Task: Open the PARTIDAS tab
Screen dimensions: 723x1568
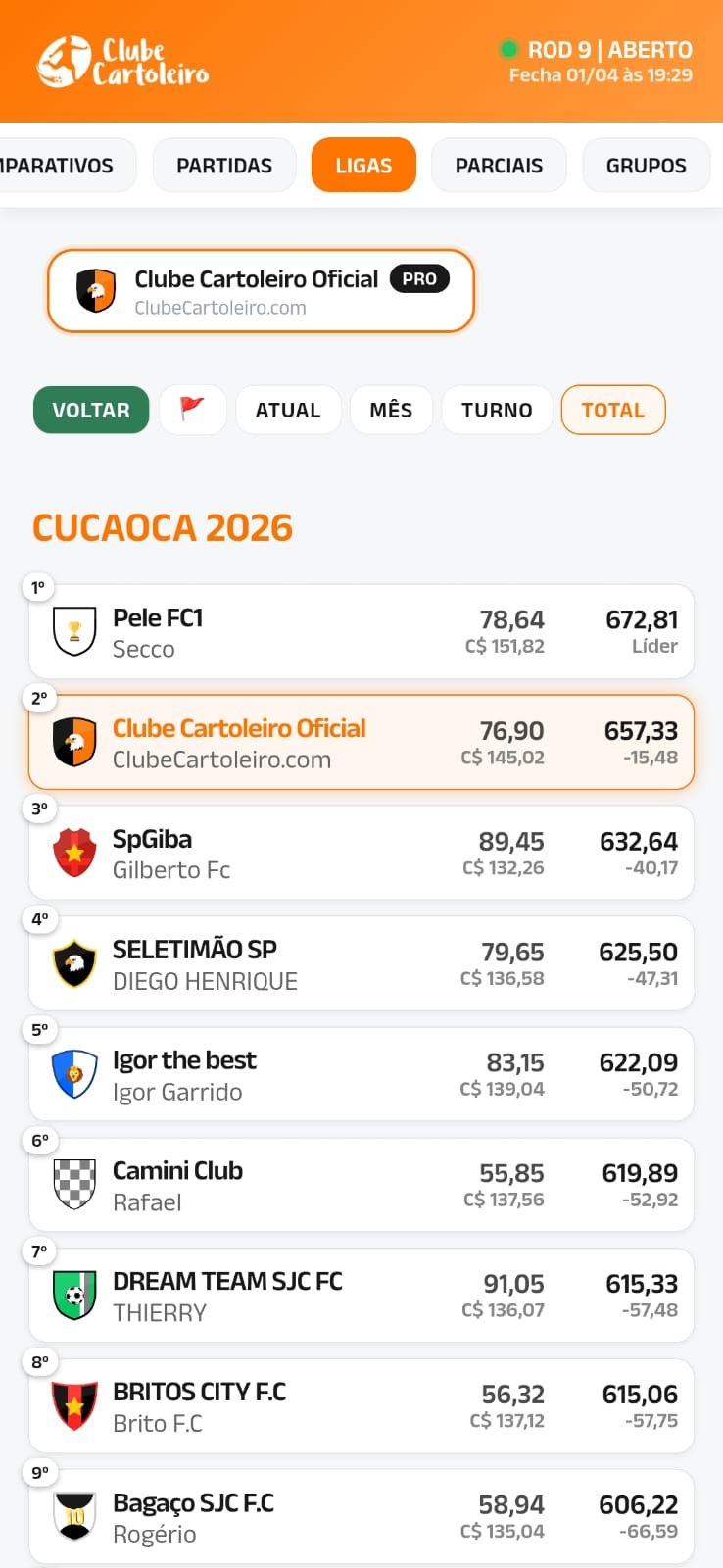Action: (223, 165)
